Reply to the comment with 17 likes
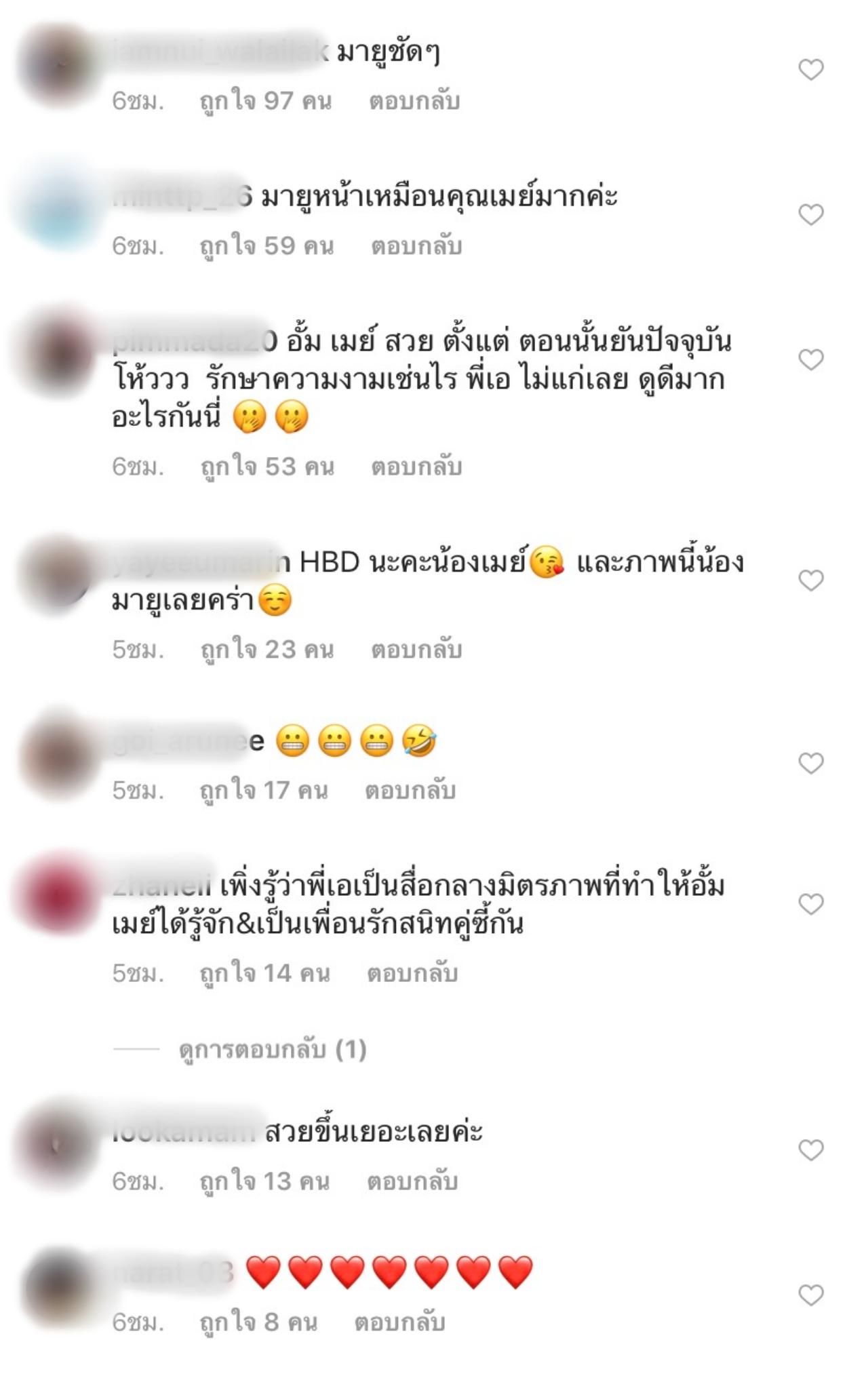 coord(410,791)
